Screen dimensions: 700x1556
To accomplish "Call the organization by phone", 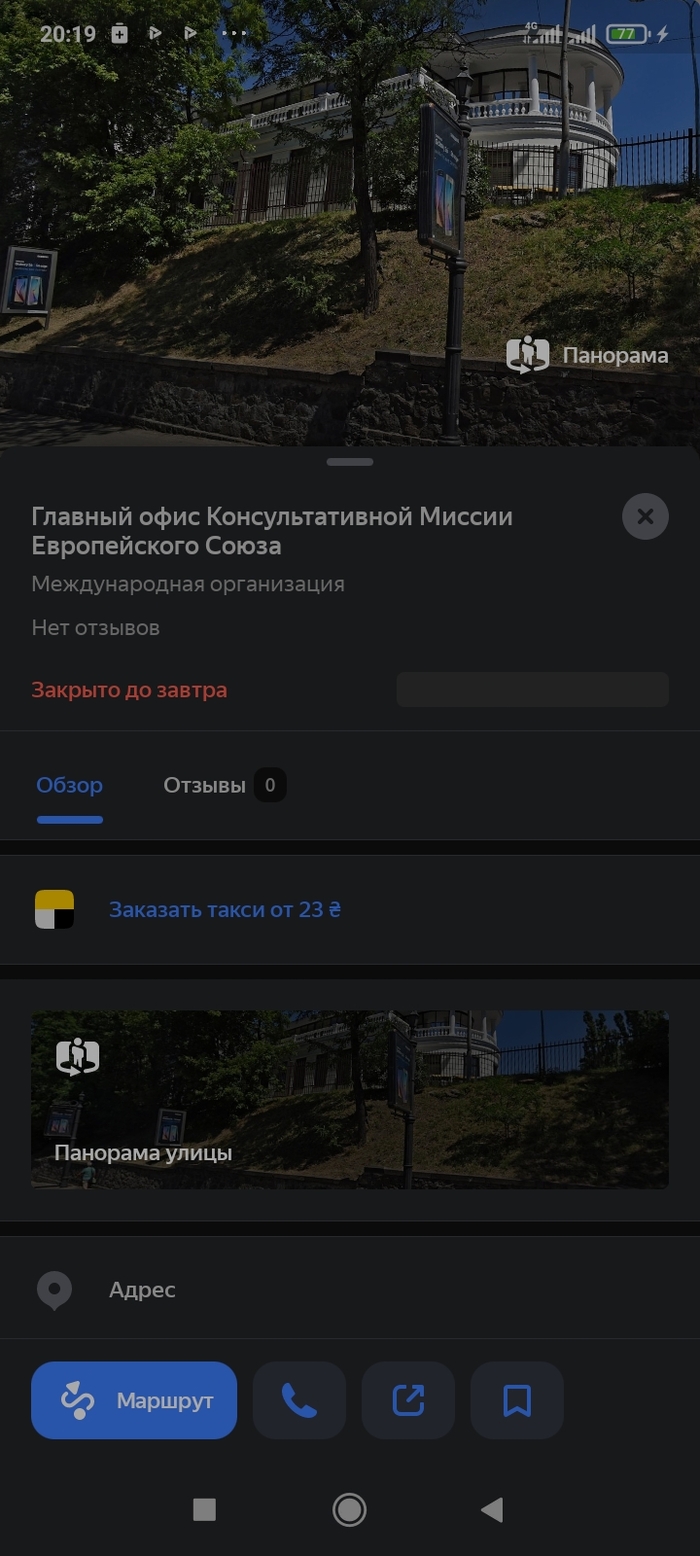I will click(299, 1400).
